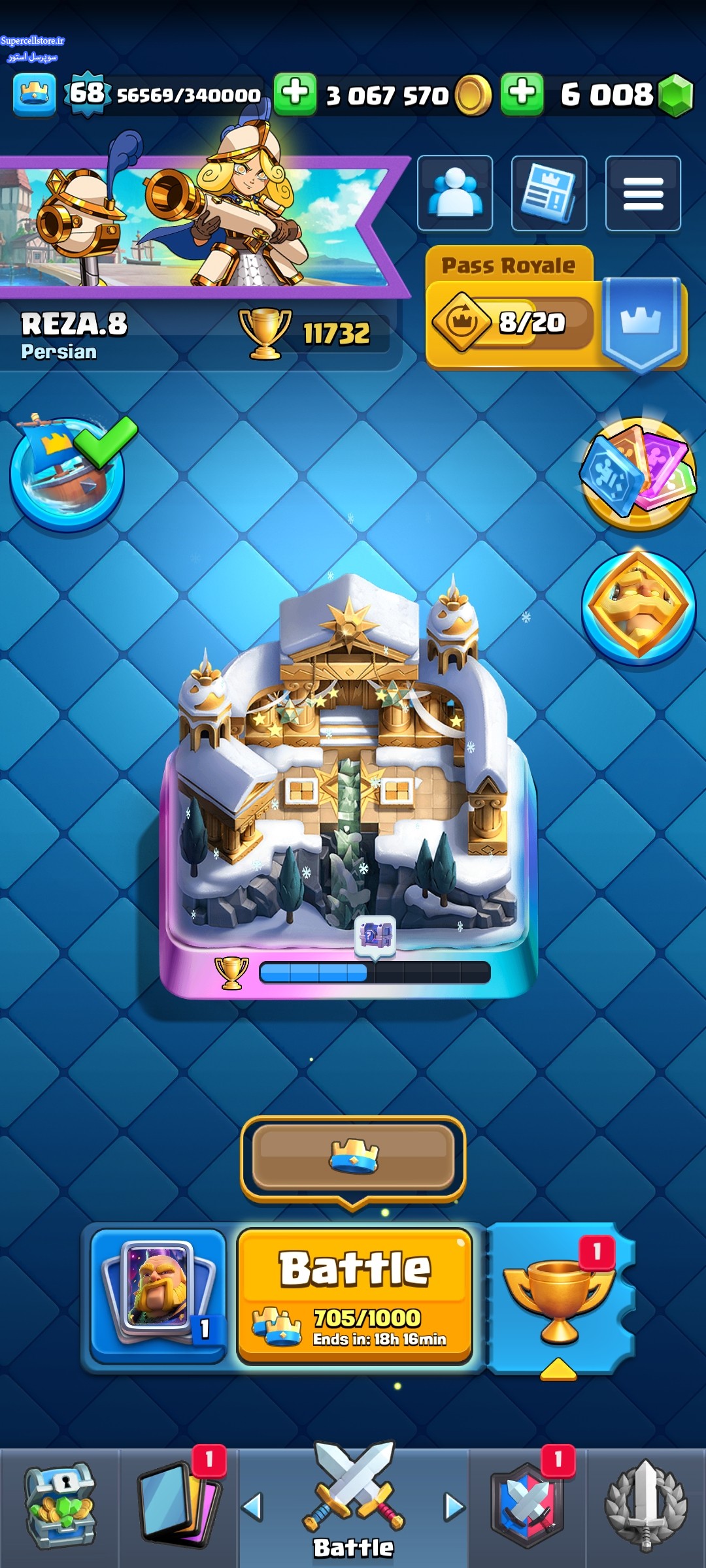Open the hamburger menu

tap(643, 193)
